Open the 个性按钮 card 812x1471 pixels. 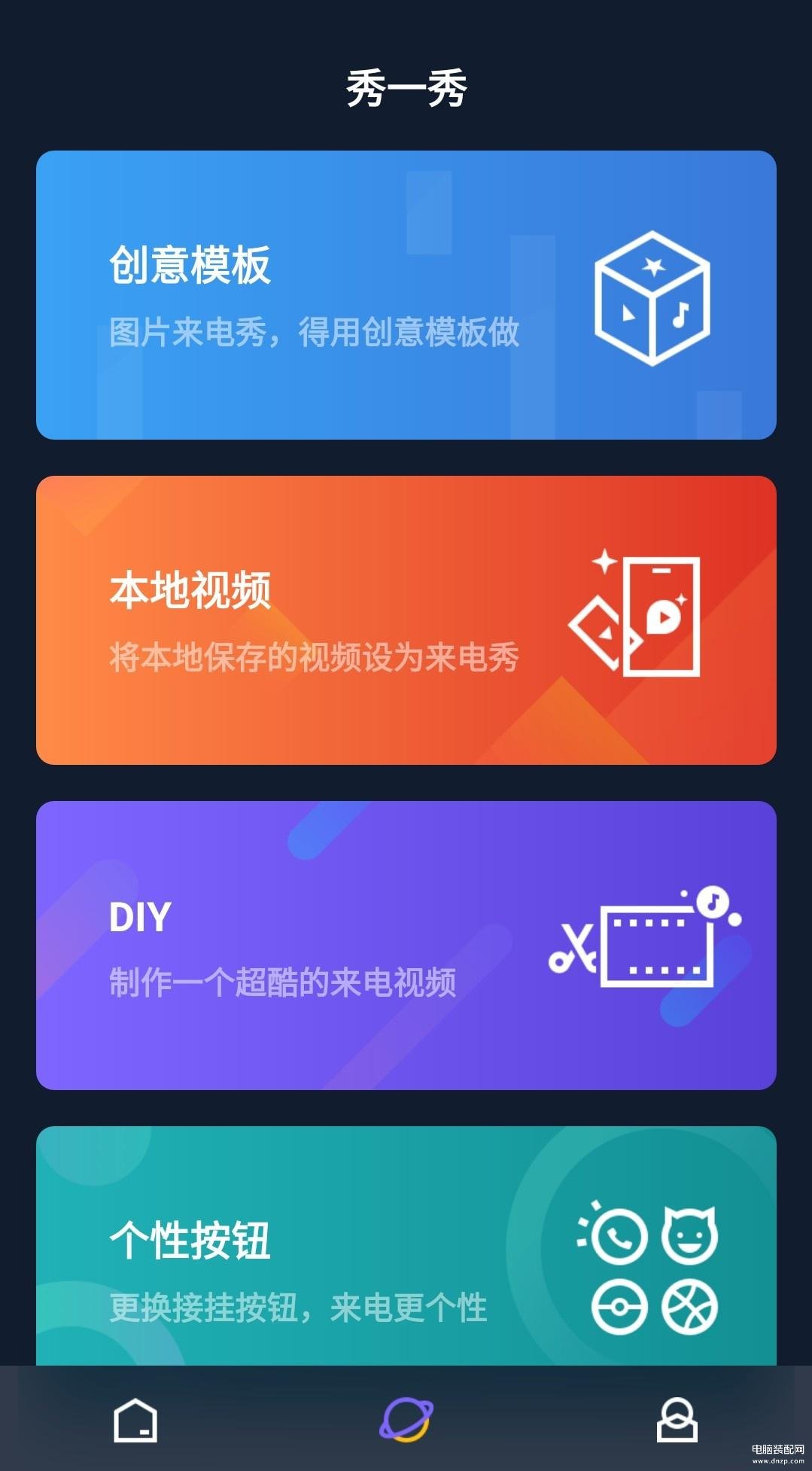click(x=406, y=1247)
